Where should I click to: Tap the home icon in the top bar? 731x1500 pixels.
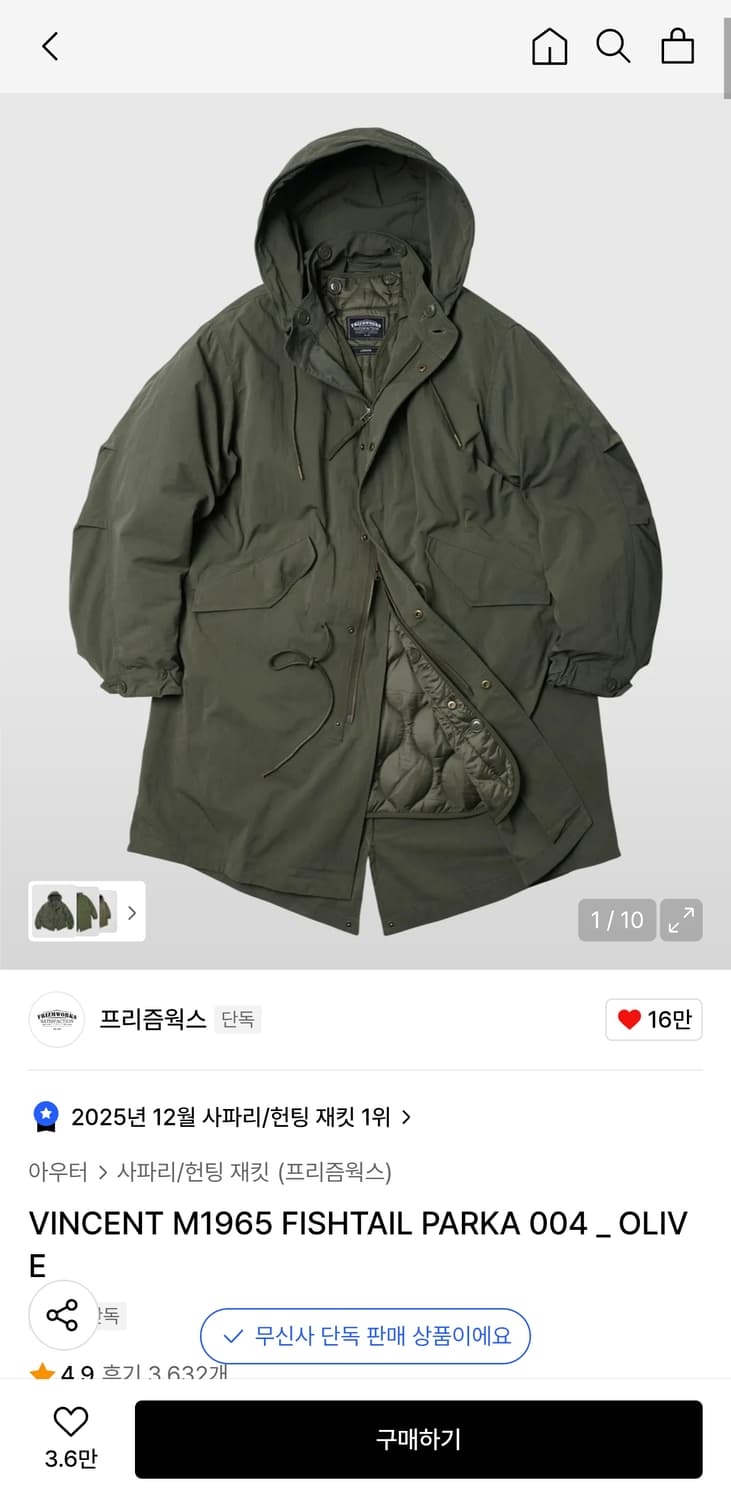coord(549,46)
